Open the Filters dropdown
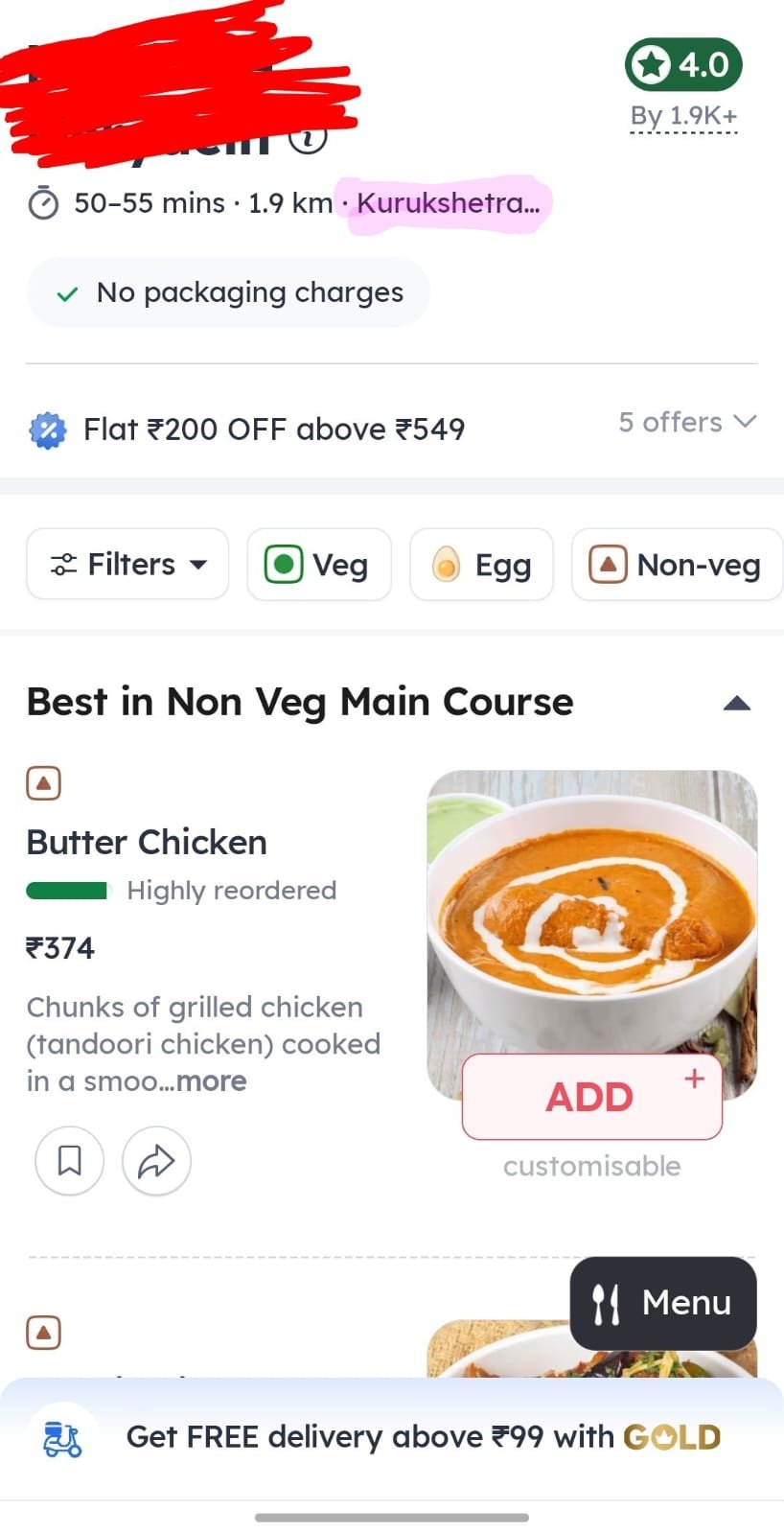The image size is (784, 1533). 128,565
